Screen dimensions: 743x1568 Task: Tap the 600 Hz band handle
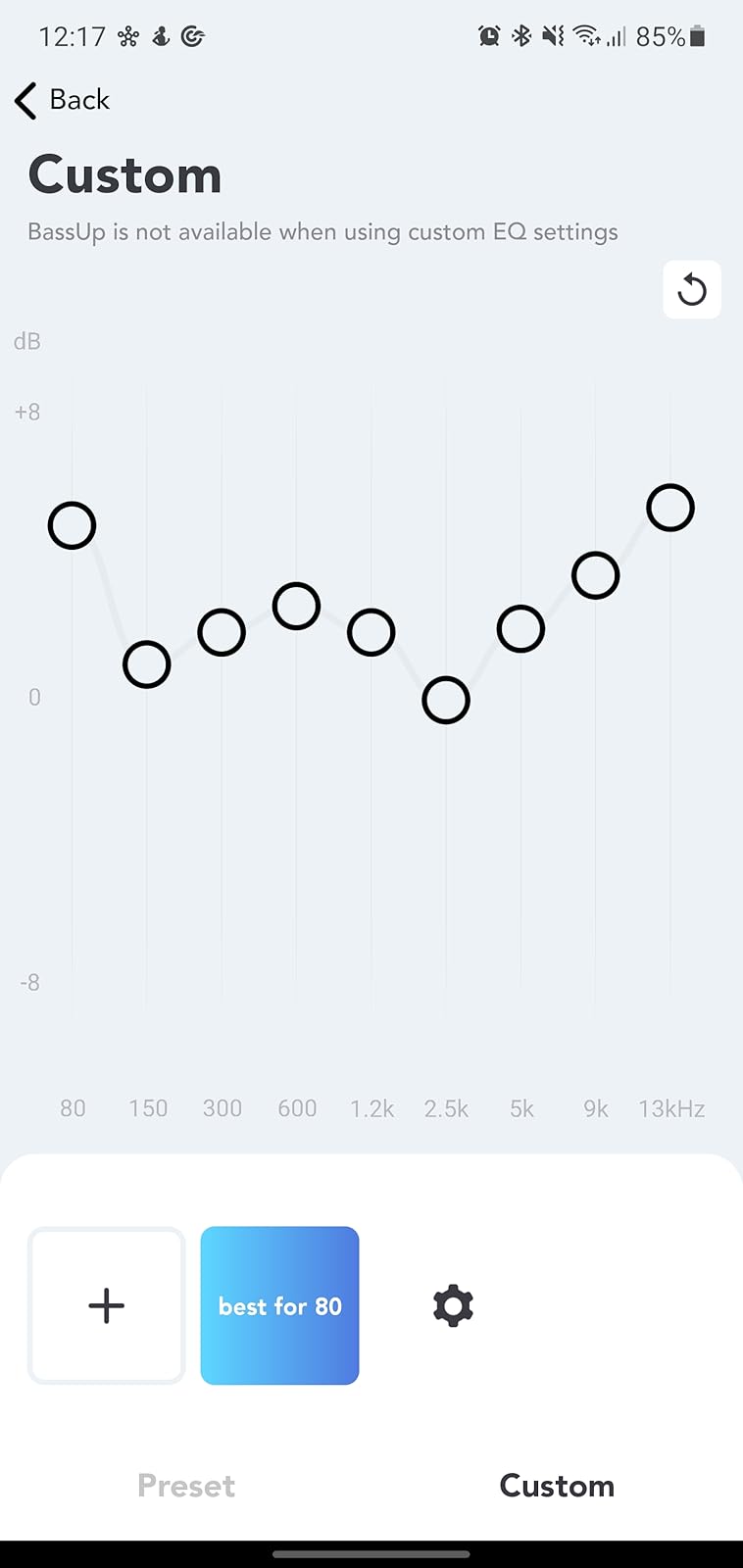point(296,607)
